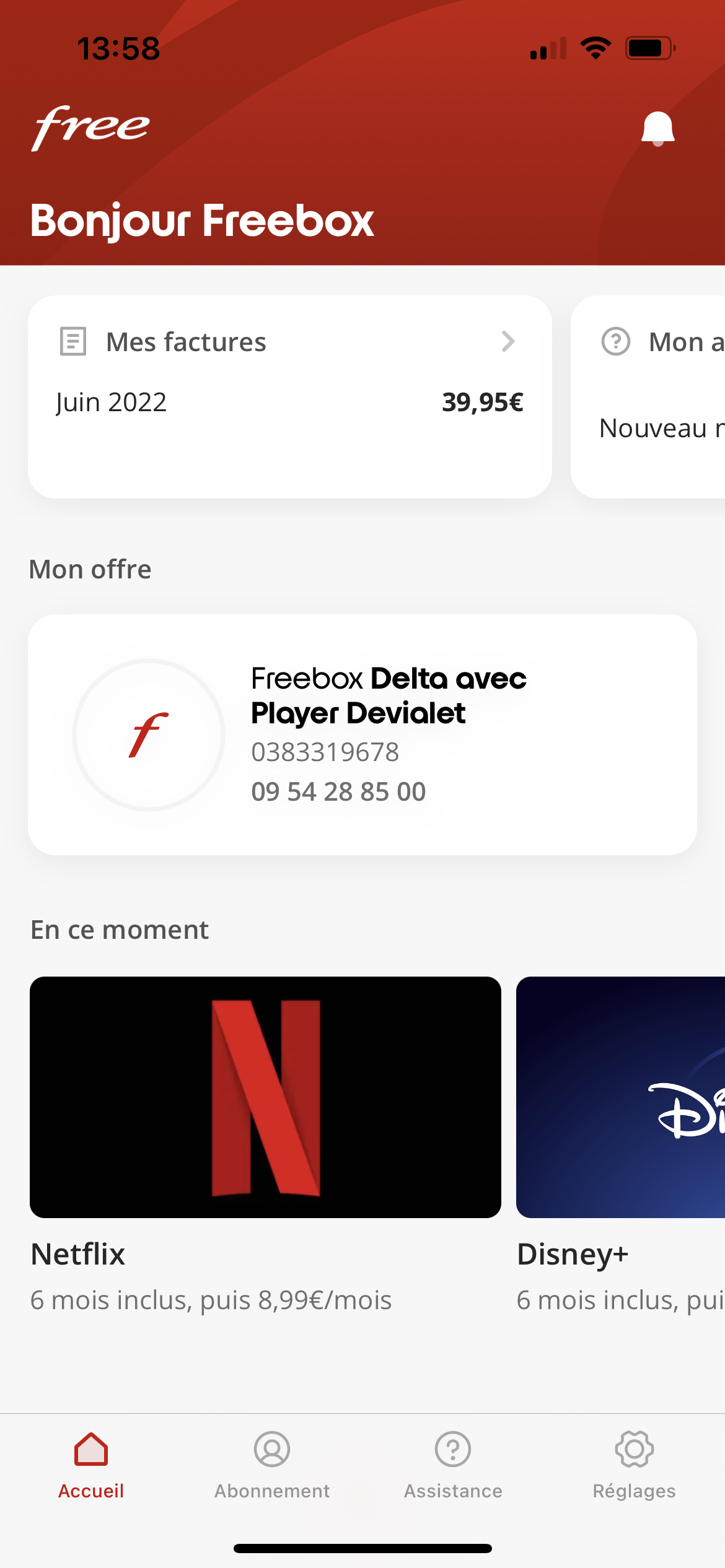Go to the Accueil tab
725x1568 pixels.
click(91, 1464)
